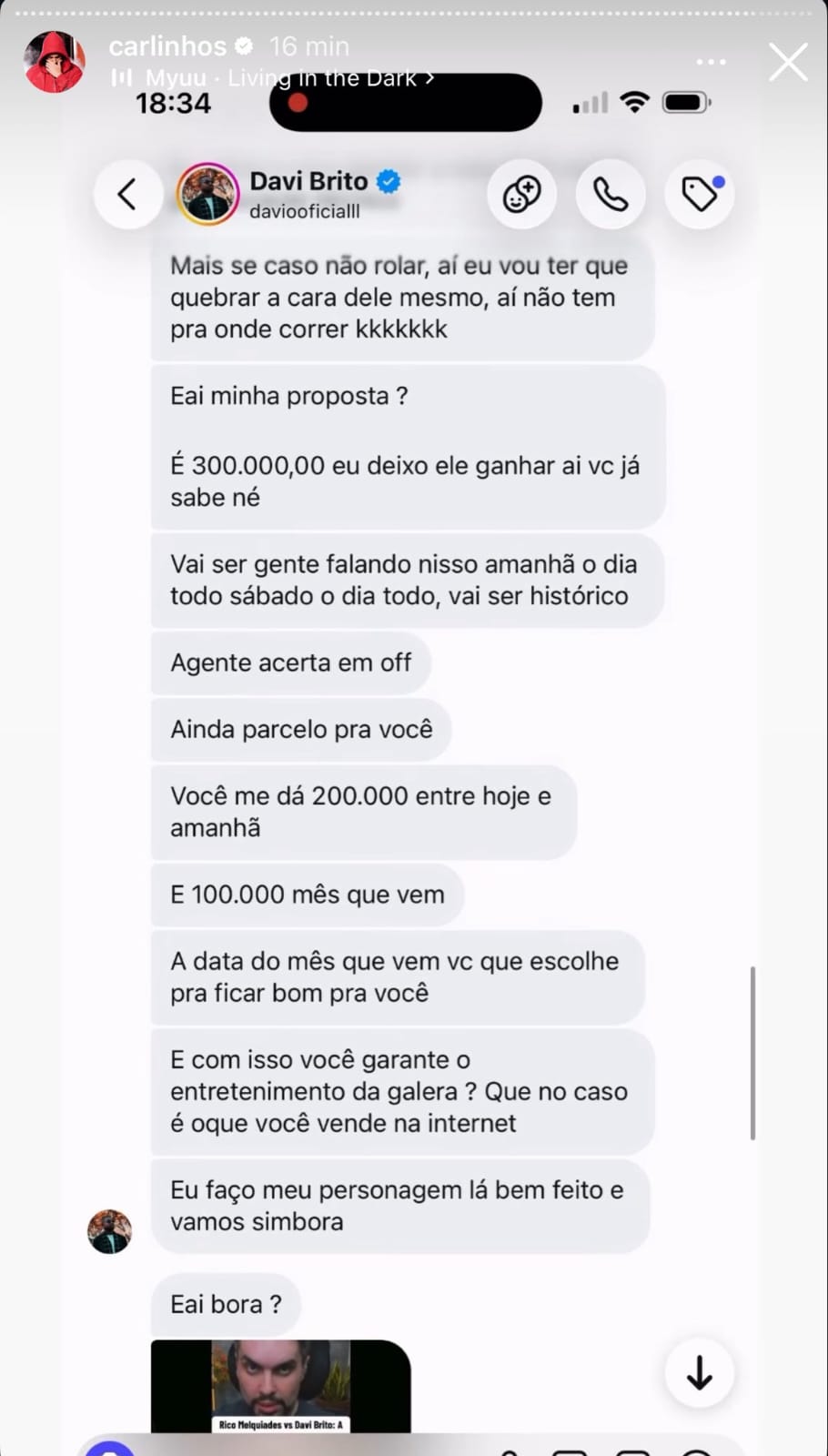Close the story viewer
This screenshot has width=828, height=1456.
(x=788, y=62)
